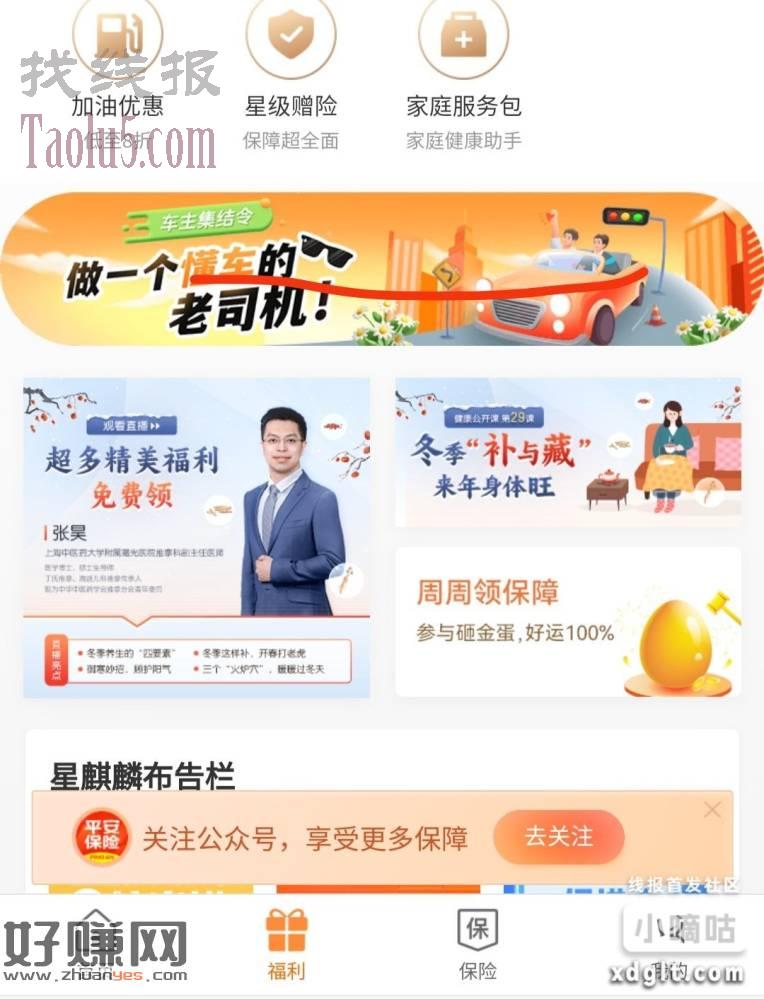Open the 冬季补与藏 health course card
This screenshot has width=764, height=999.
[x=568, y=452]
